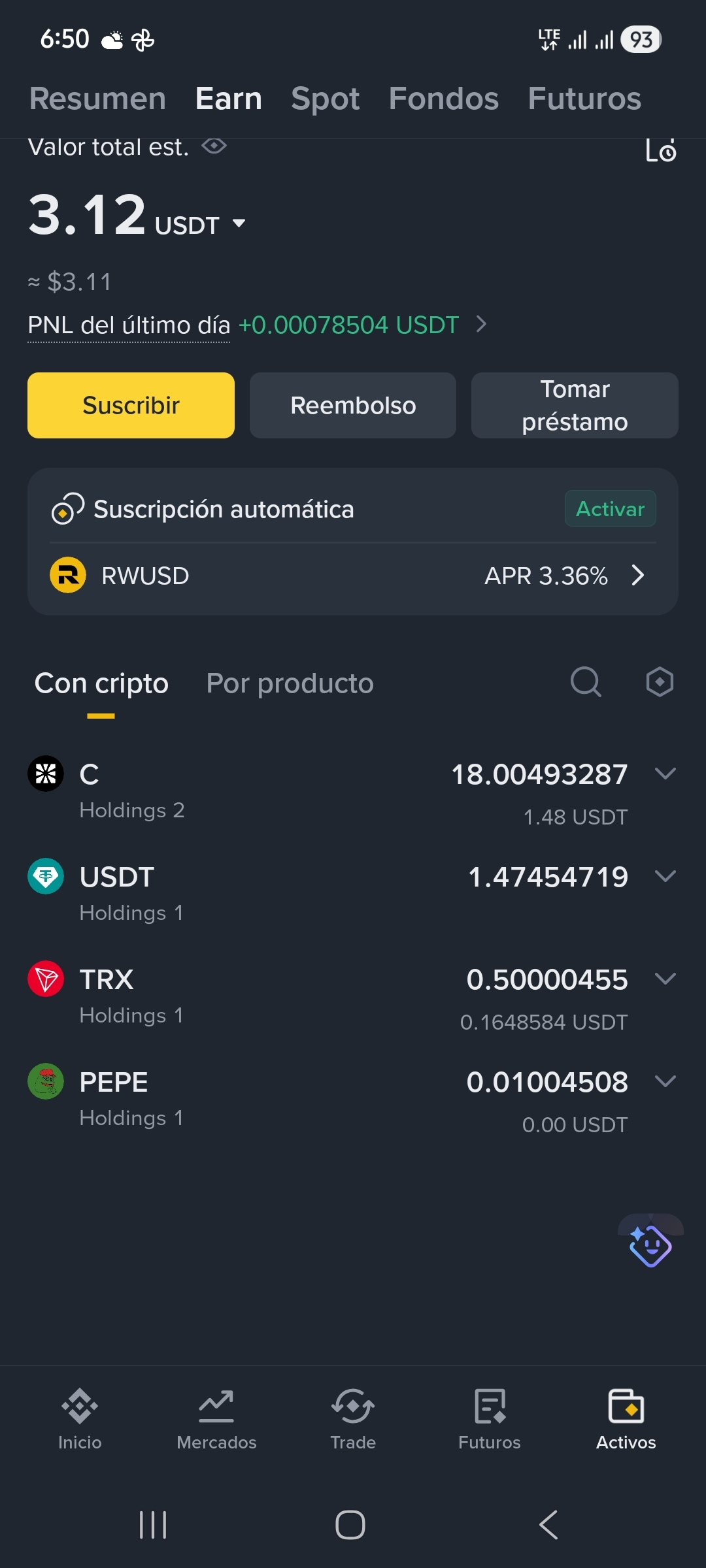The height and width of the screenshot is (1568, 706).
Task: Activate automatic subscription
Action: point(610,508)
